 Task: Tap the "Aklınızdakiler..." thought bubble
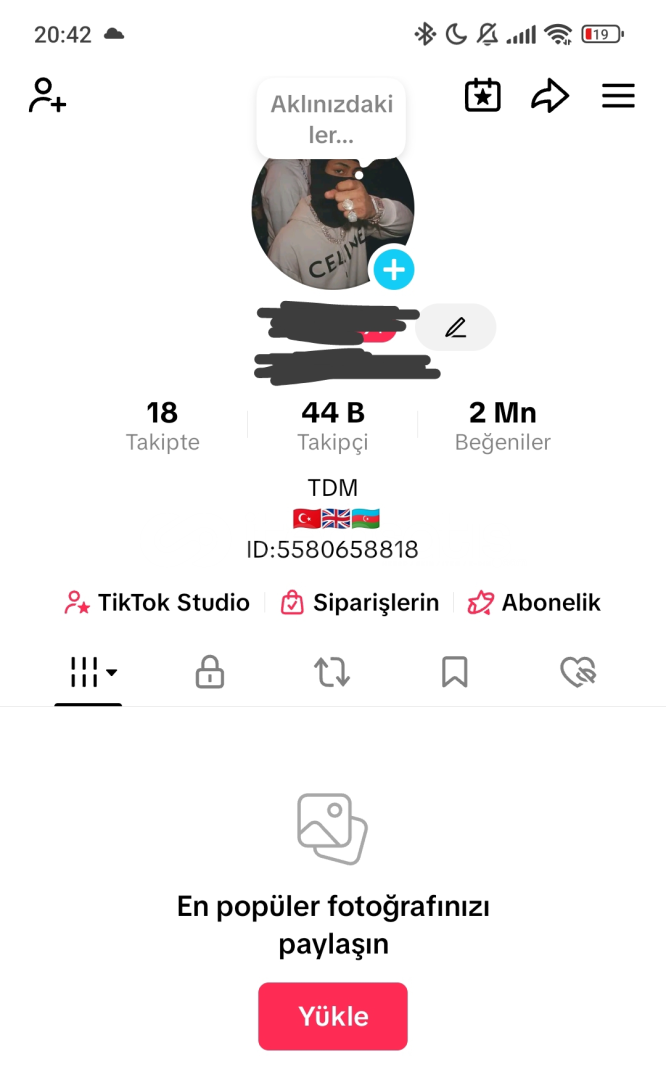tap(331, 119)
